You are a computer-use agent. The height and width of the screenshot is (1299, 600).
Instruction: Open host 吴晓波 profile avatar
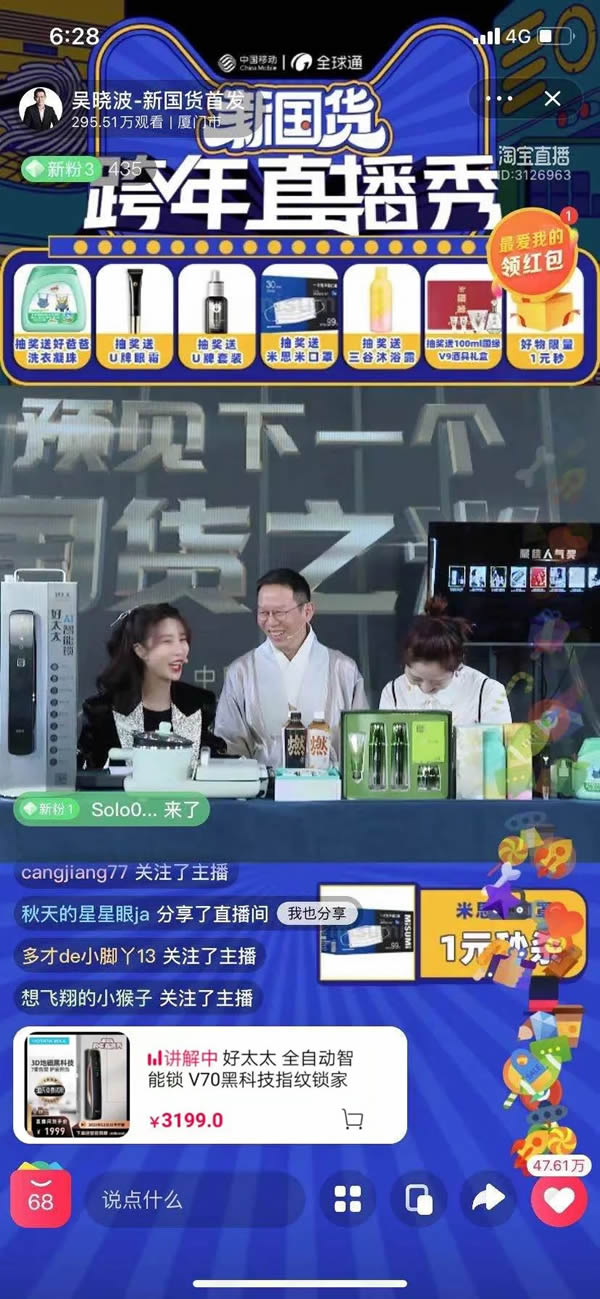click(41, 109)
